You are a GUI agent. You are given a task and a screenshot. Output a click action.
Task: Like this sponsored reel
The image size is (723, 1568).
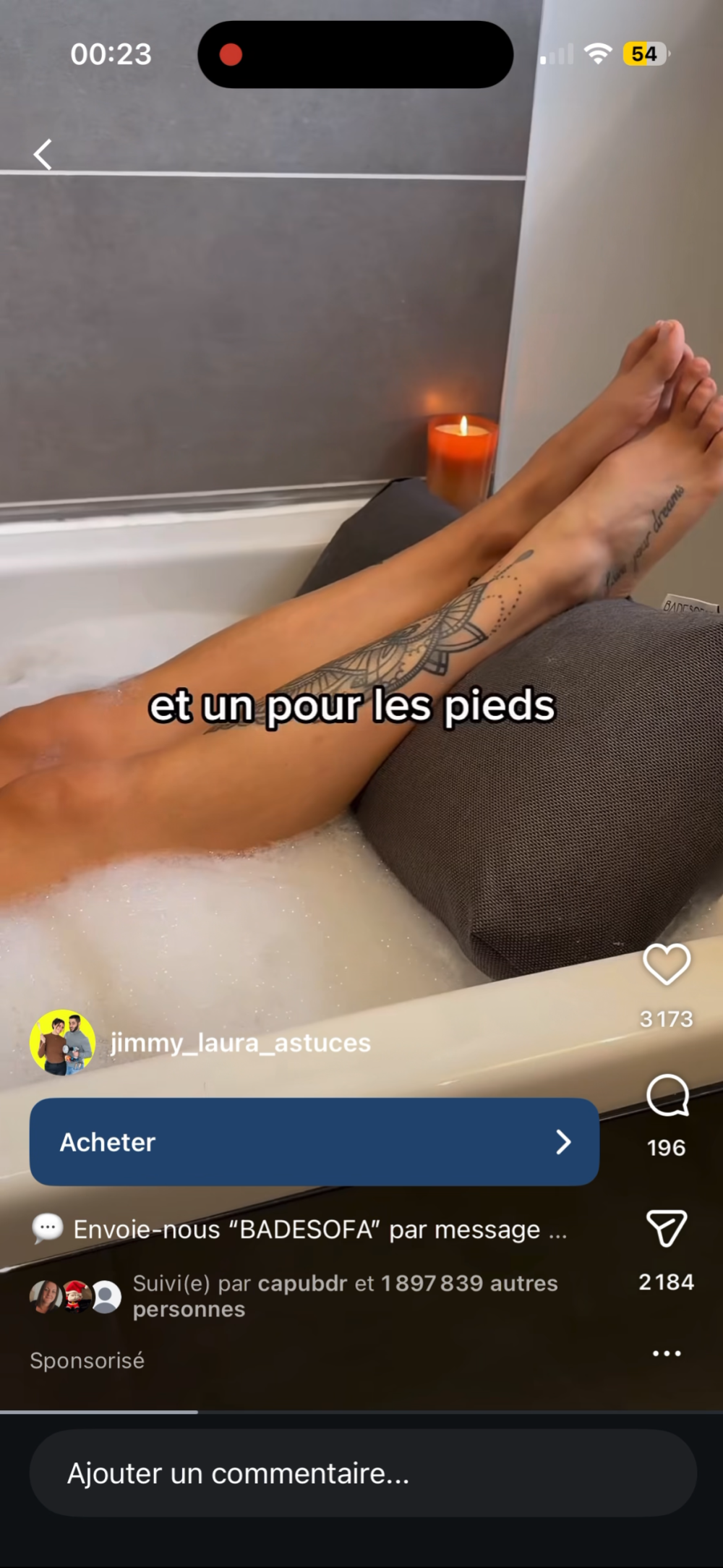click(x=666, y=965)
